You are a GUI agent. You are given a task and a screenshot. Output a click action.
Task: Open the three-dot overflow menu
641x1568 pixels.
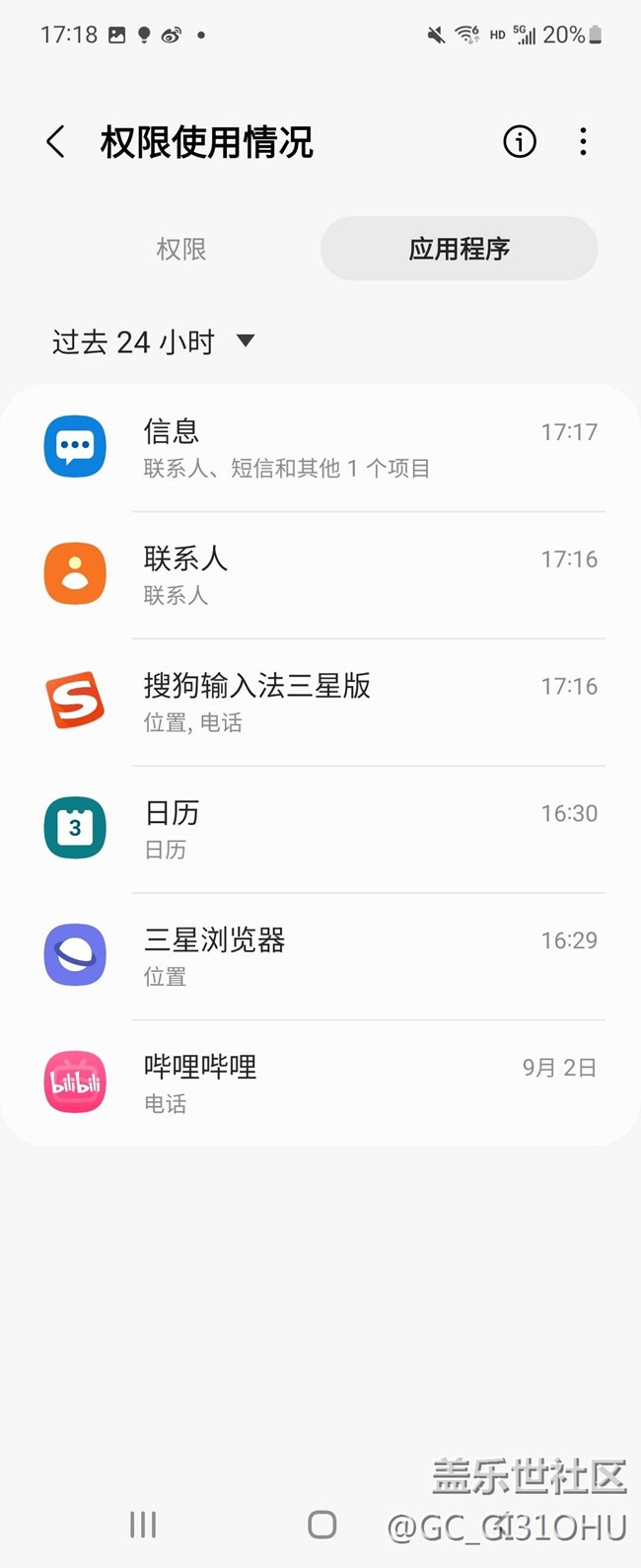pyautogui.click(x=583, y=142)
